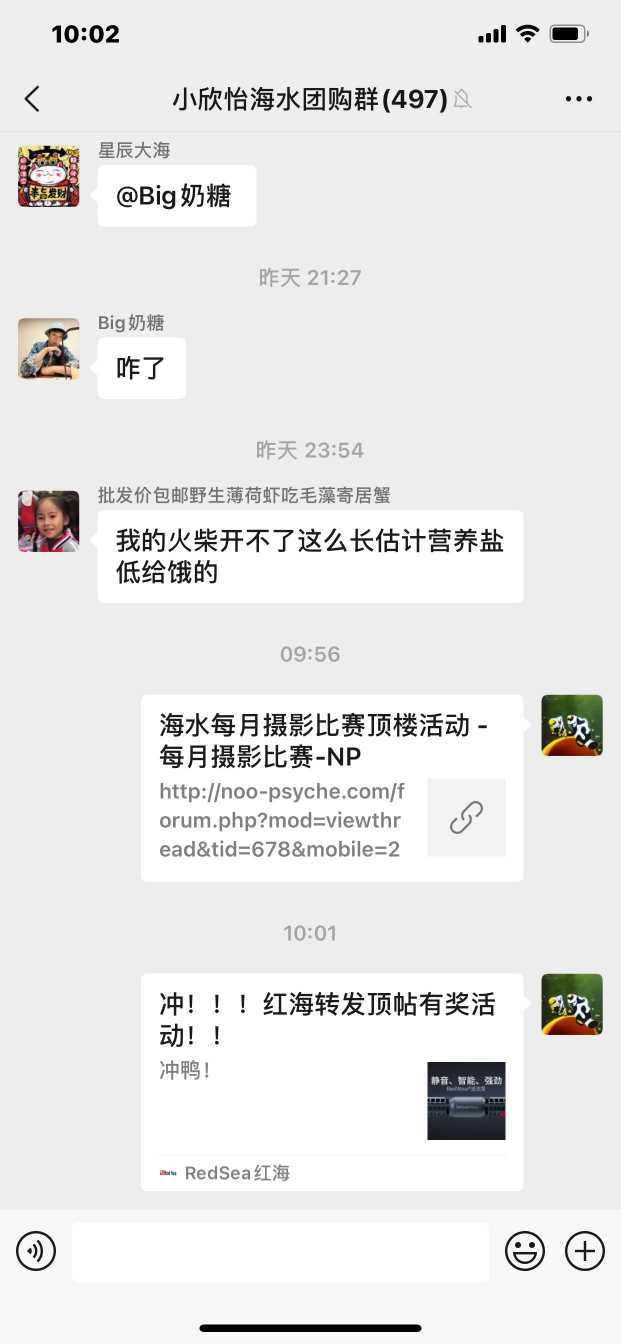Tap the @Big奶糖 mention message
The height and width of the screenshot is (1344, 621).
(176, 196)
